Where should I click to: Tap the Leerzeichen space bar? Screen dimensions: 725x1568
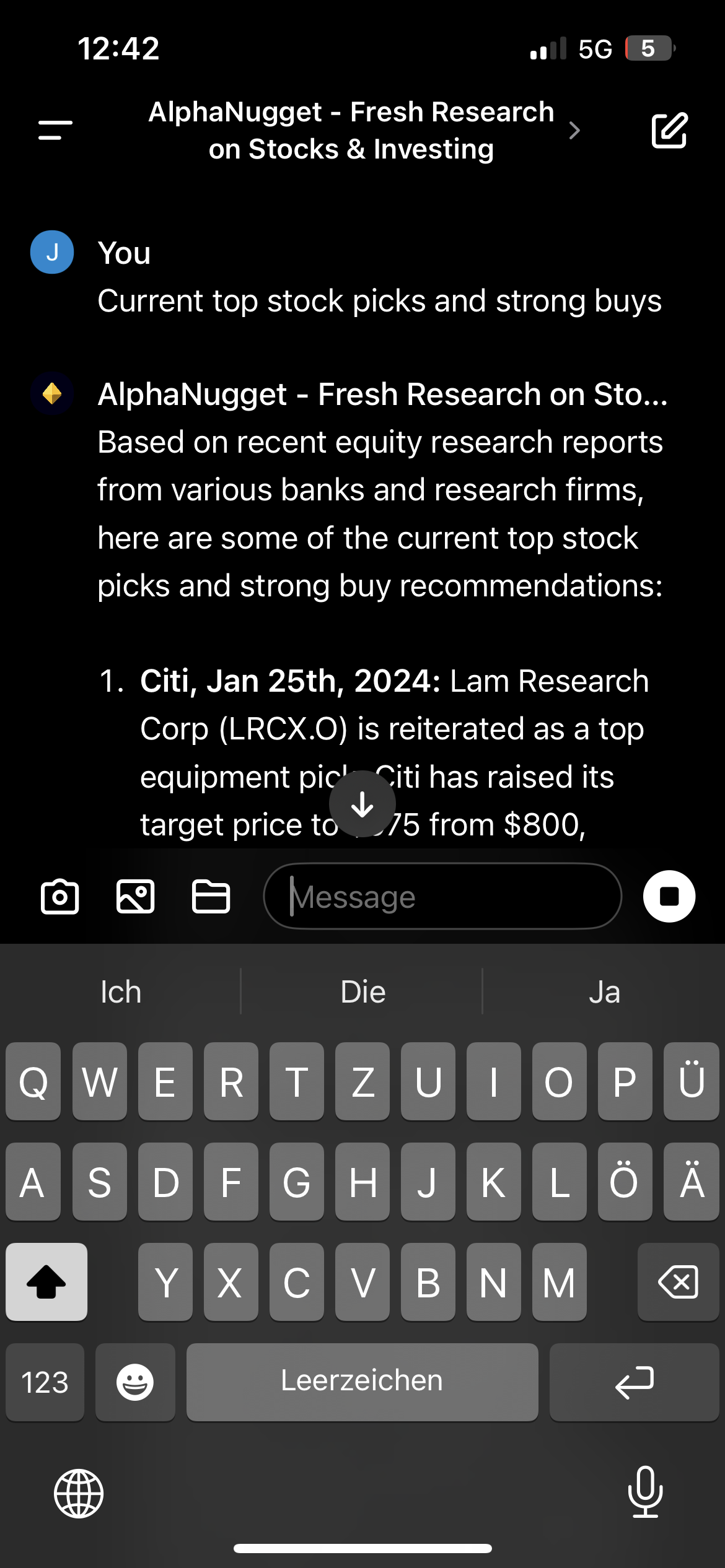click(x=362, y=1382)
